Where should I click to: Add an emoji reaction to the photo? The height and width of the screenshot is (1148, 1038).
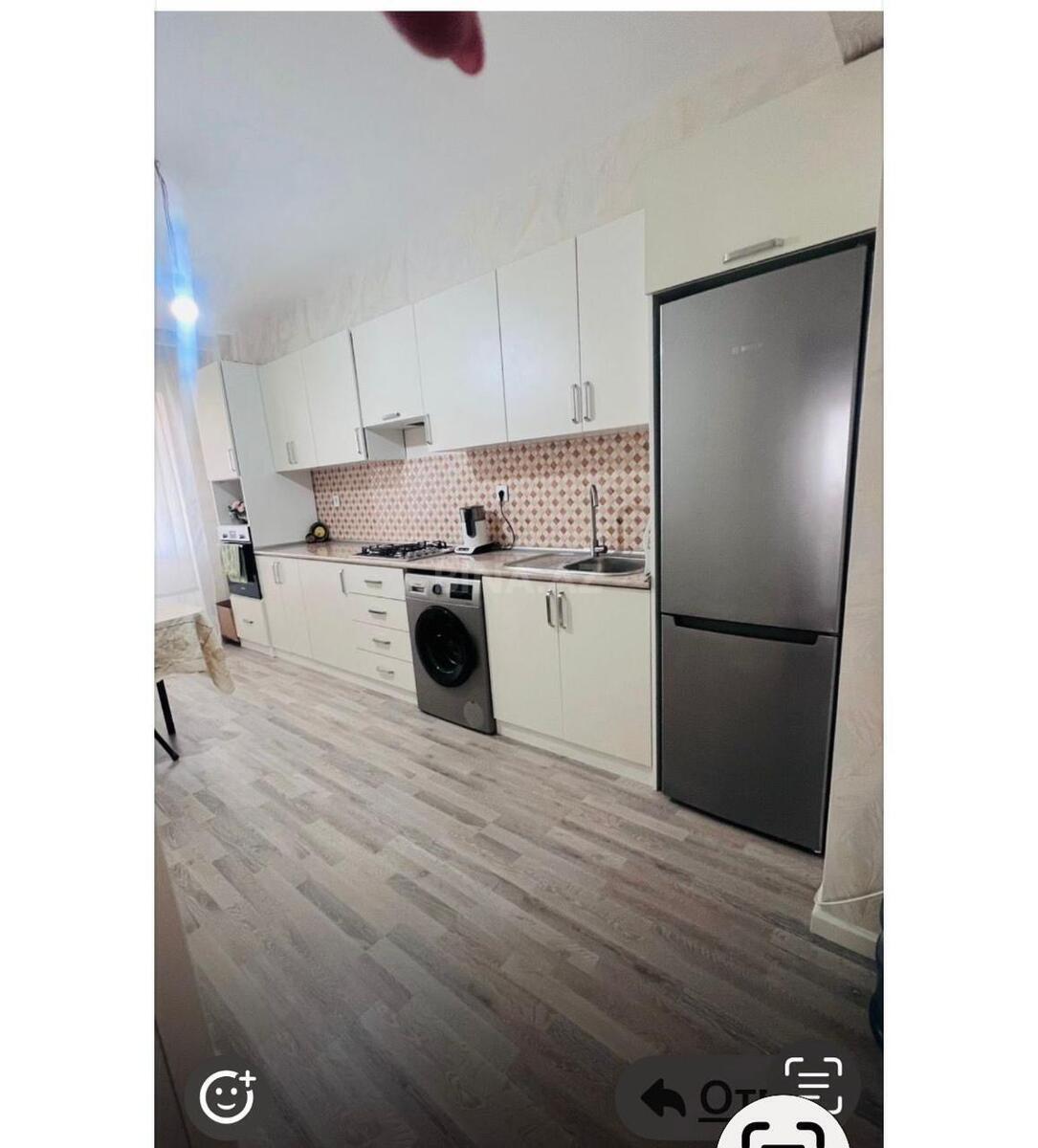click(x=227, y=1096)
